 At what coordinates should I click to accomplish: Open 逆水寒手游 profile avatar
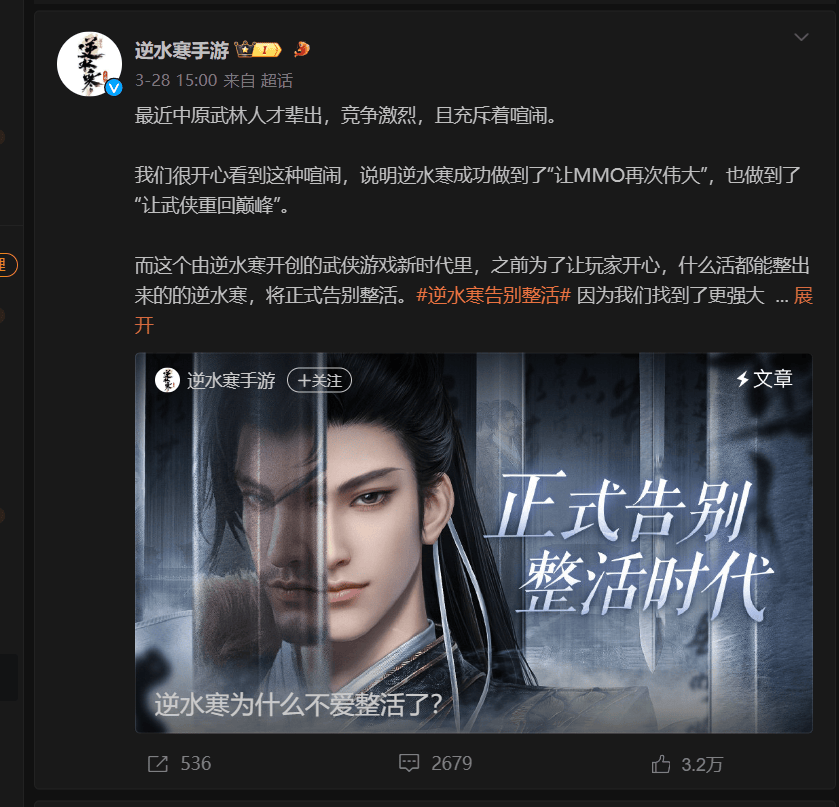click(90, 63)
